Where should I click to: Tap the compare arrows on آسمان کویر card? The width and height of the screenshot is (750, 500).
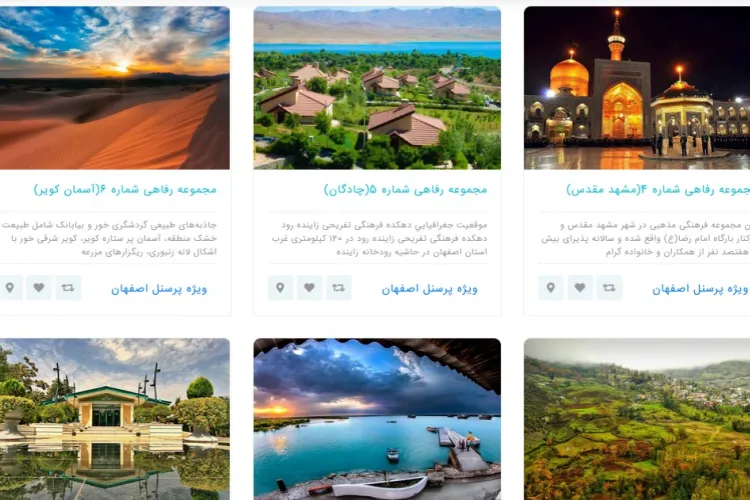point(68,288)
